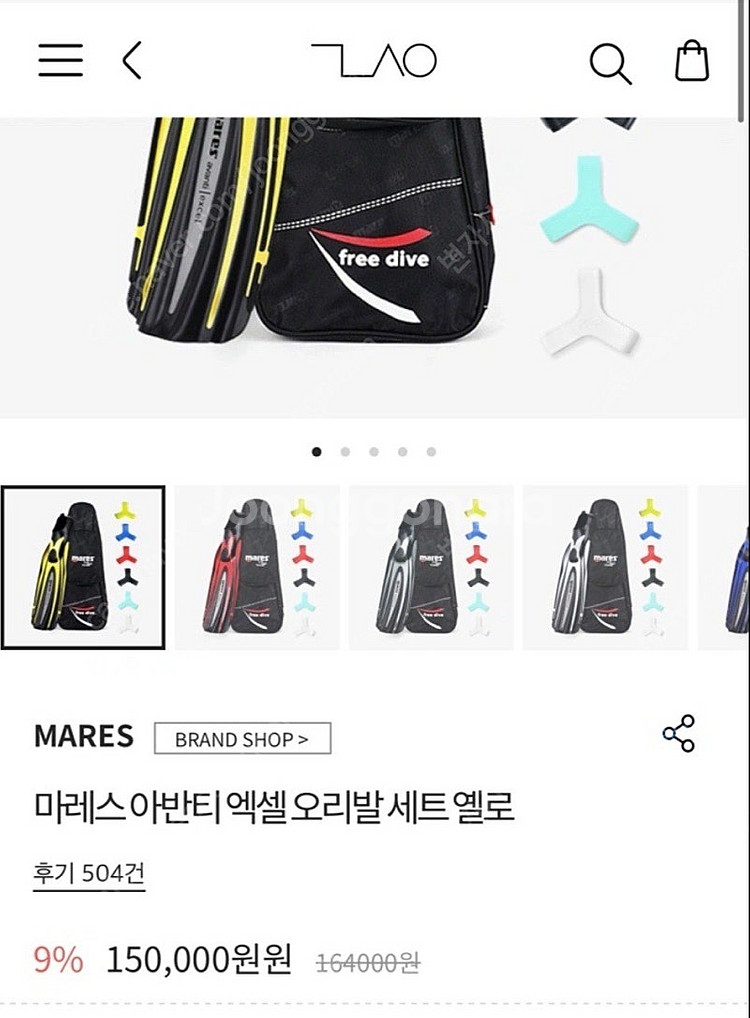Viewport: 750px width, 1018px height.
Task: Open the shopping bag
Action: coord(692,61)
